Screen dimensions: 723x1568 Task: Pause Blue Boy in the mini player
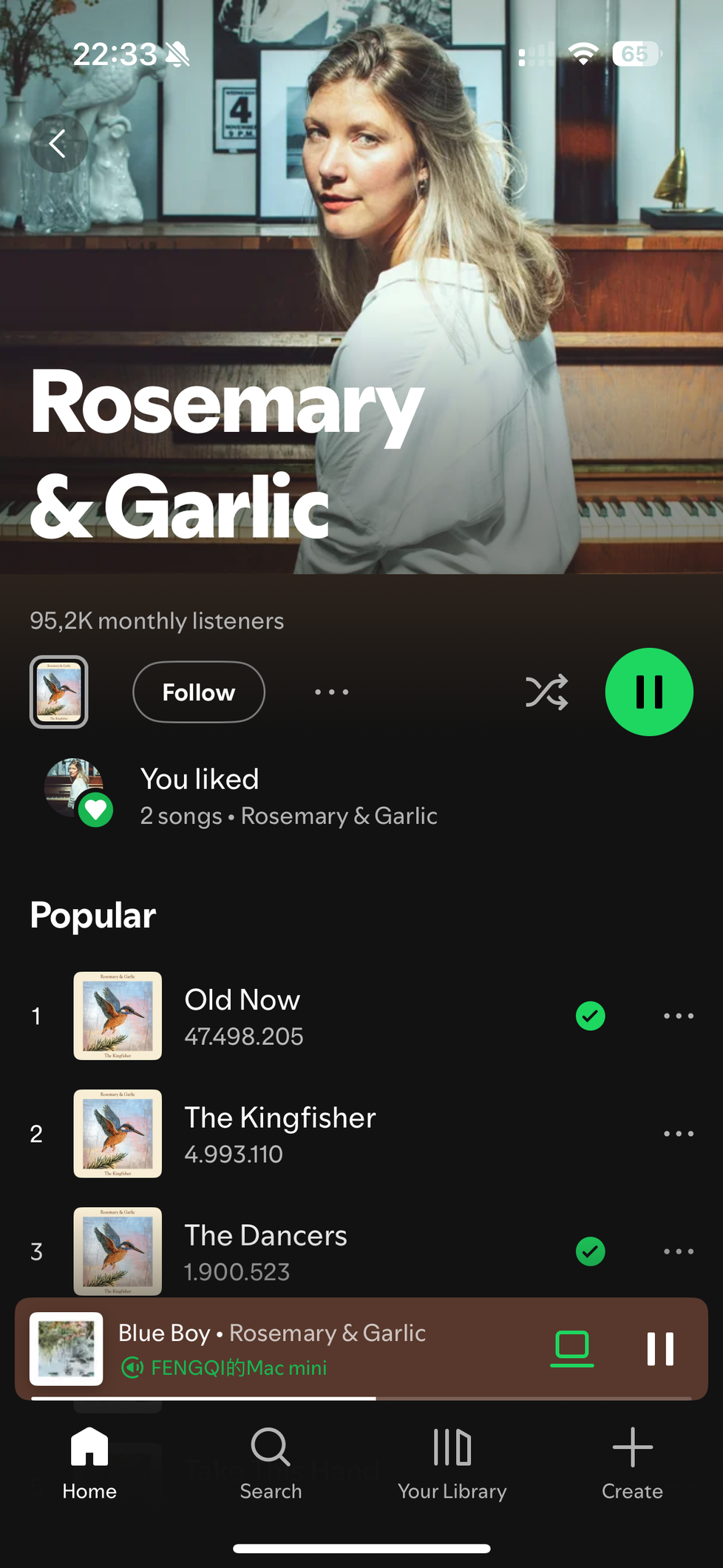[660, 1349]
